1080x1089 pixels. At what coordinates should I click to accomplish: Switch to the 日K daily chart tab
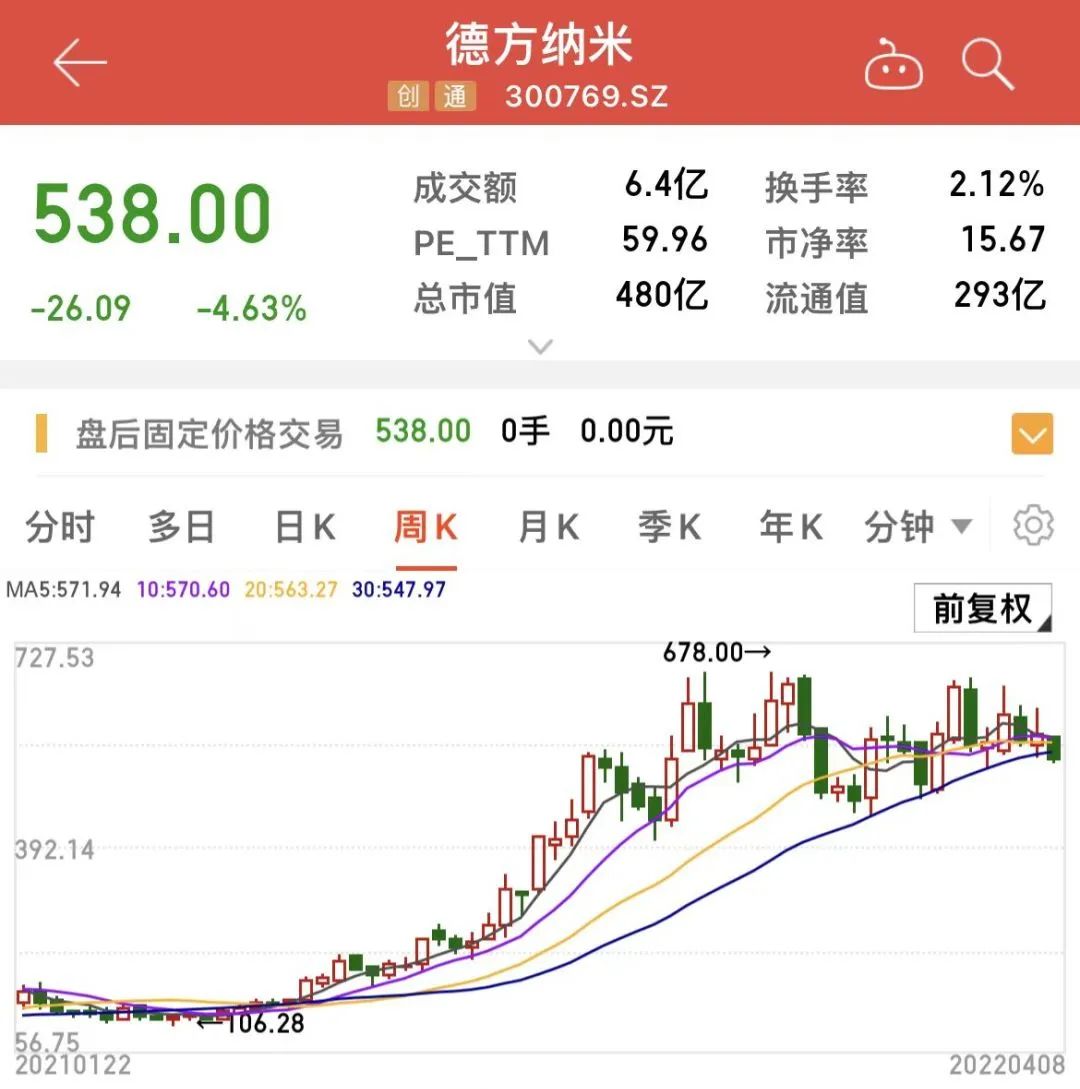point(303,524)
